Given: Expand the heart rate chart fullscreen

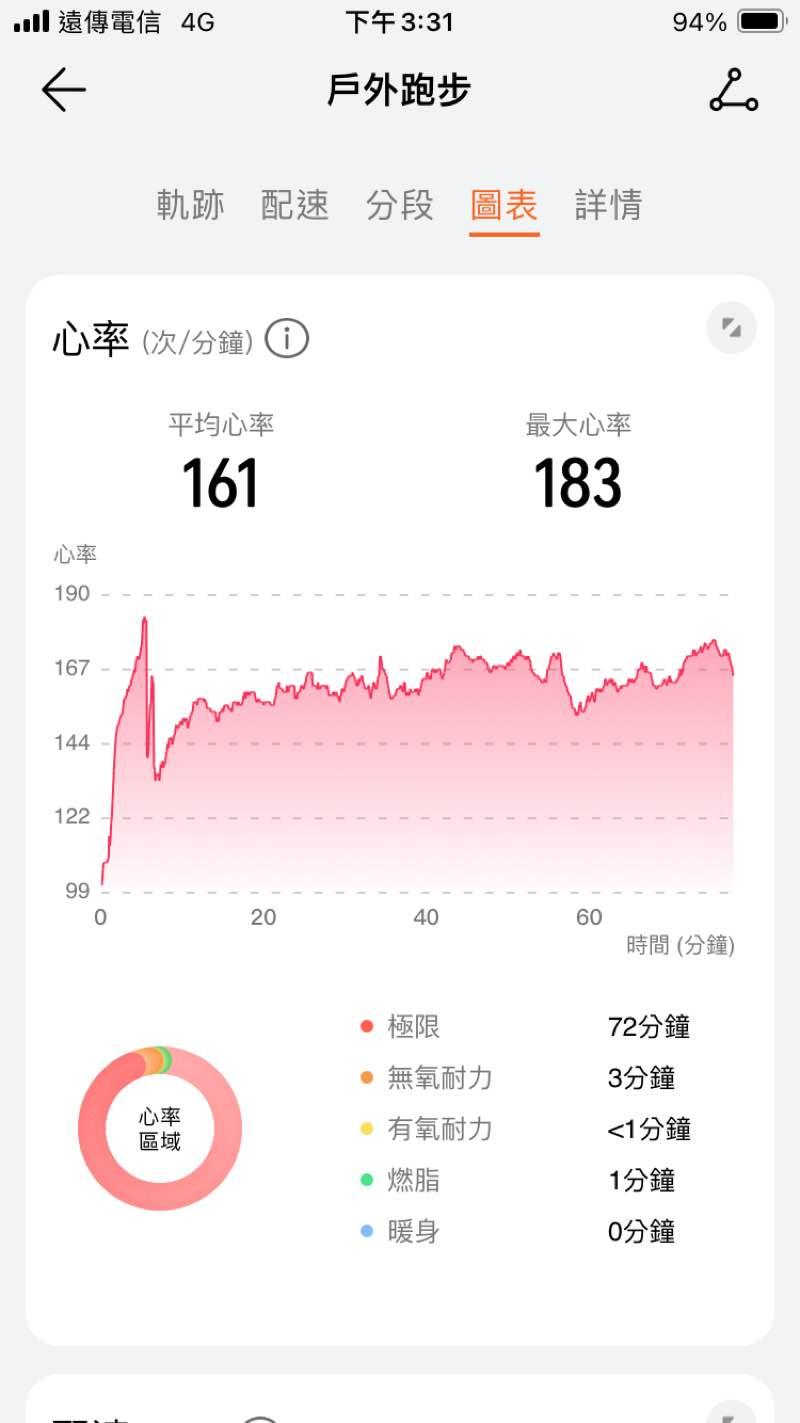Looking at the screenshot, I should pos(731,328).
